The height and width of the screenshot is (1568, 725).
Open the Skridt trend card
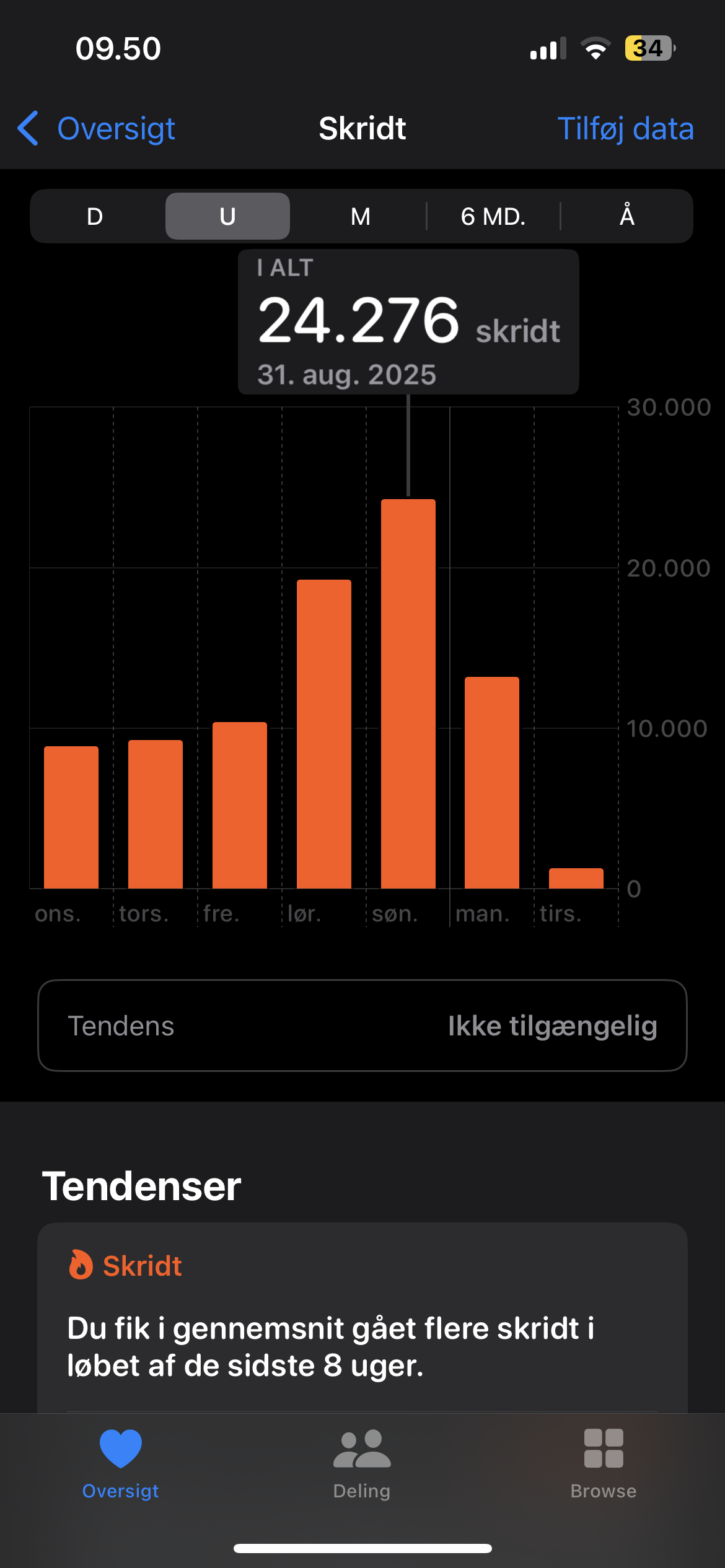[362, 1317]
